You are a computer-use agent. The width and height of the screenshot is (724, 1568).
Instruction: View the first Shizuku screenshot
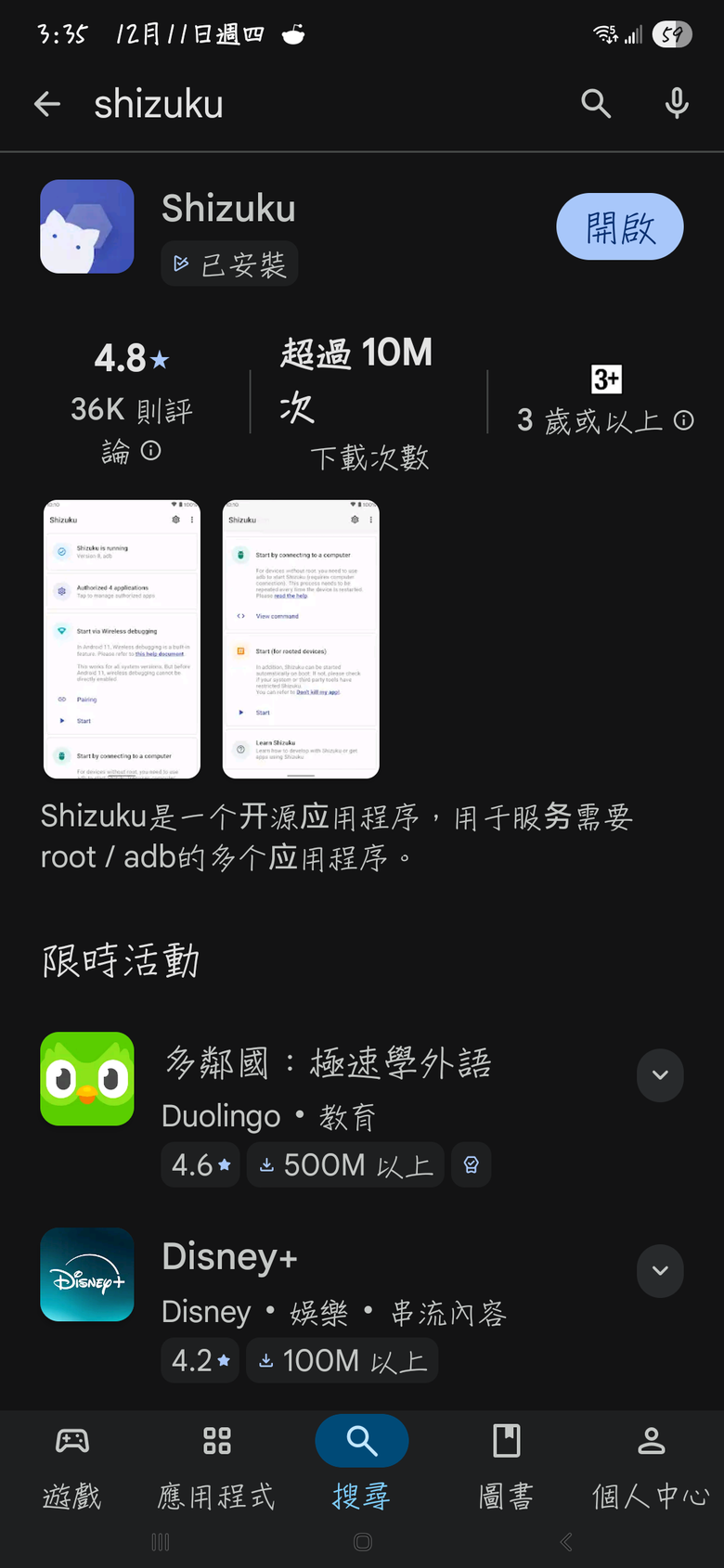coord(122,639)
